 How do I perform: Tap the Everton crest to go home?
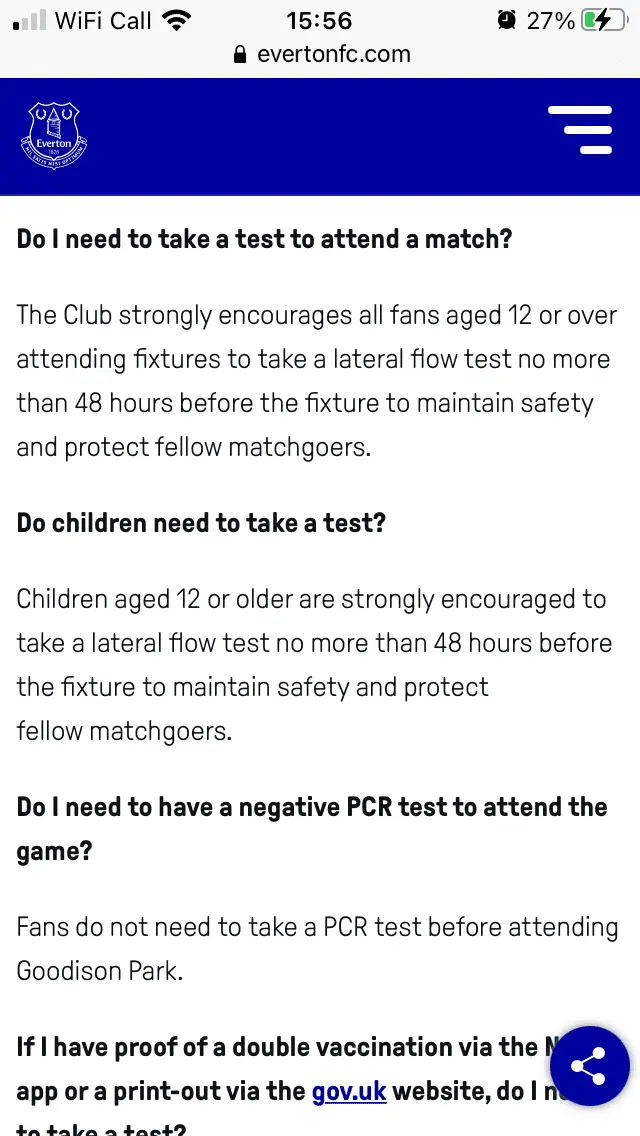[54, 135]
